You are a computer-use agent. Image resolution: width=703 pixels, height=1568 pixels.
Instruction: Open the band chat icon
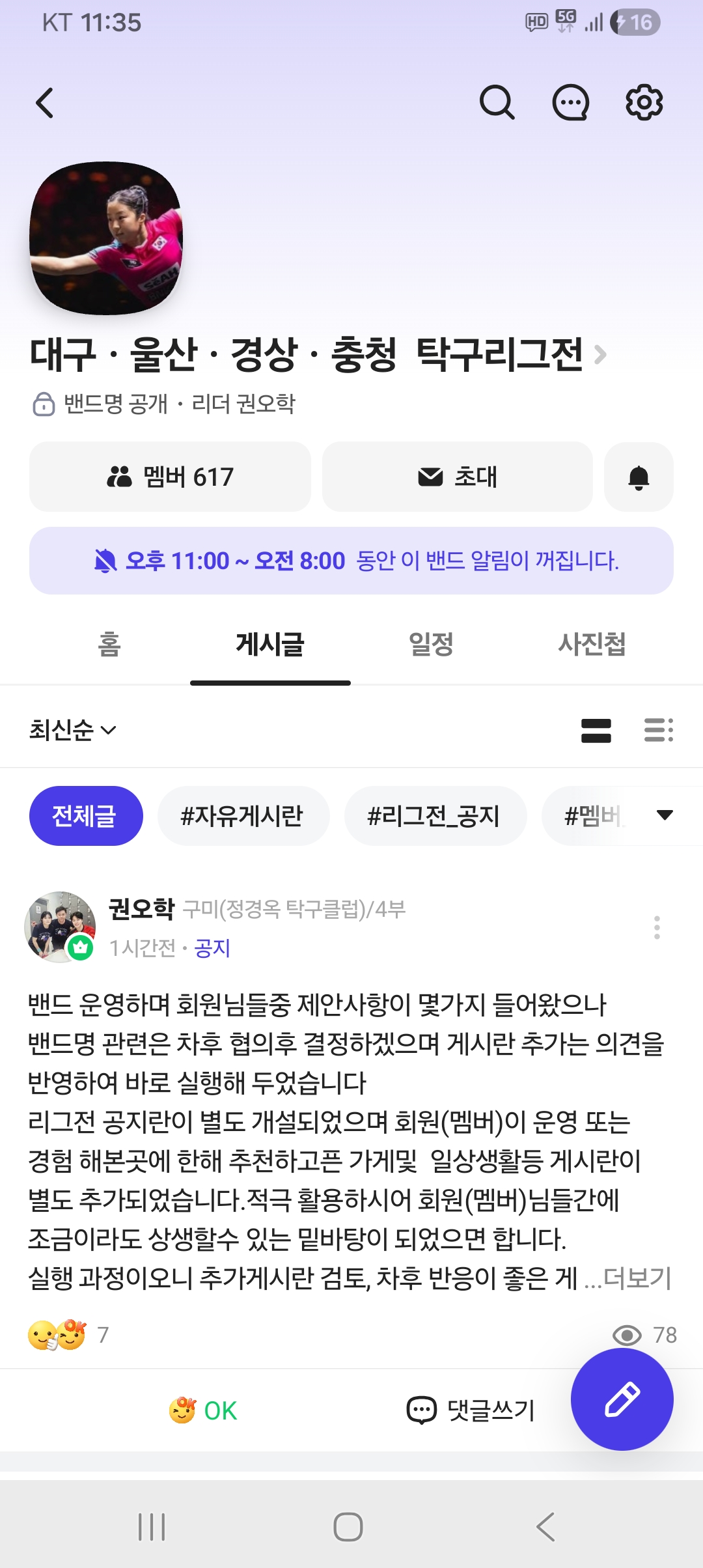pyautogui.click(x=571, y=103)
